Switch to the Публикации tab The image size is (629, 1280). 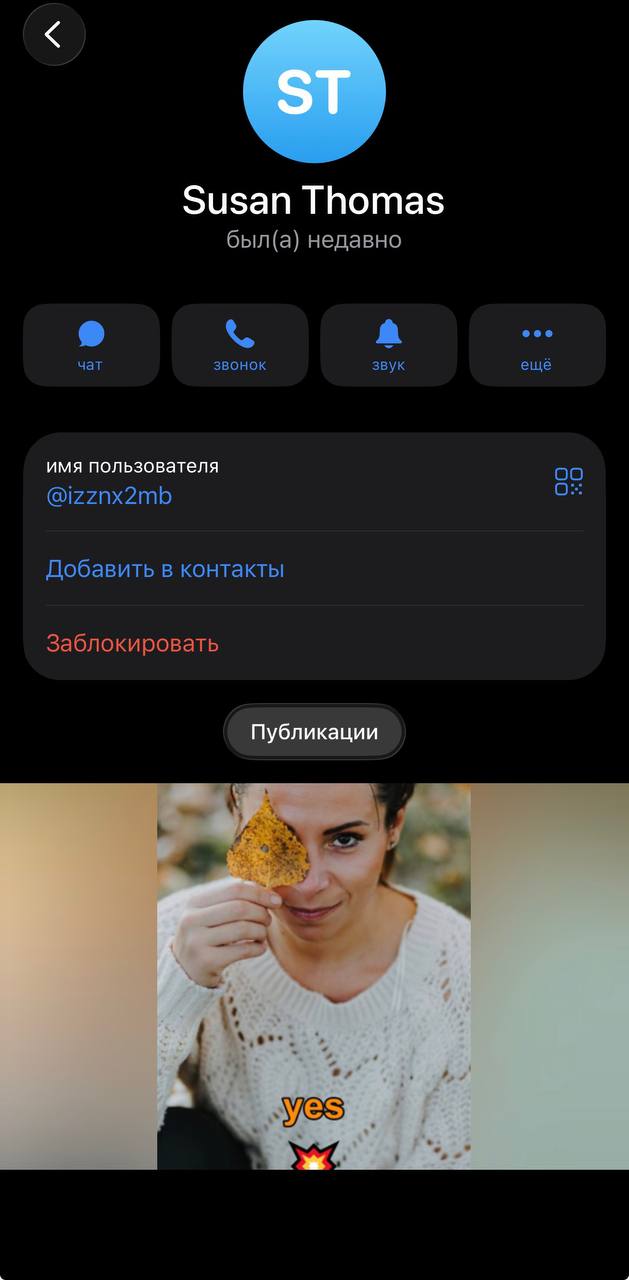[x=314, y=732]
